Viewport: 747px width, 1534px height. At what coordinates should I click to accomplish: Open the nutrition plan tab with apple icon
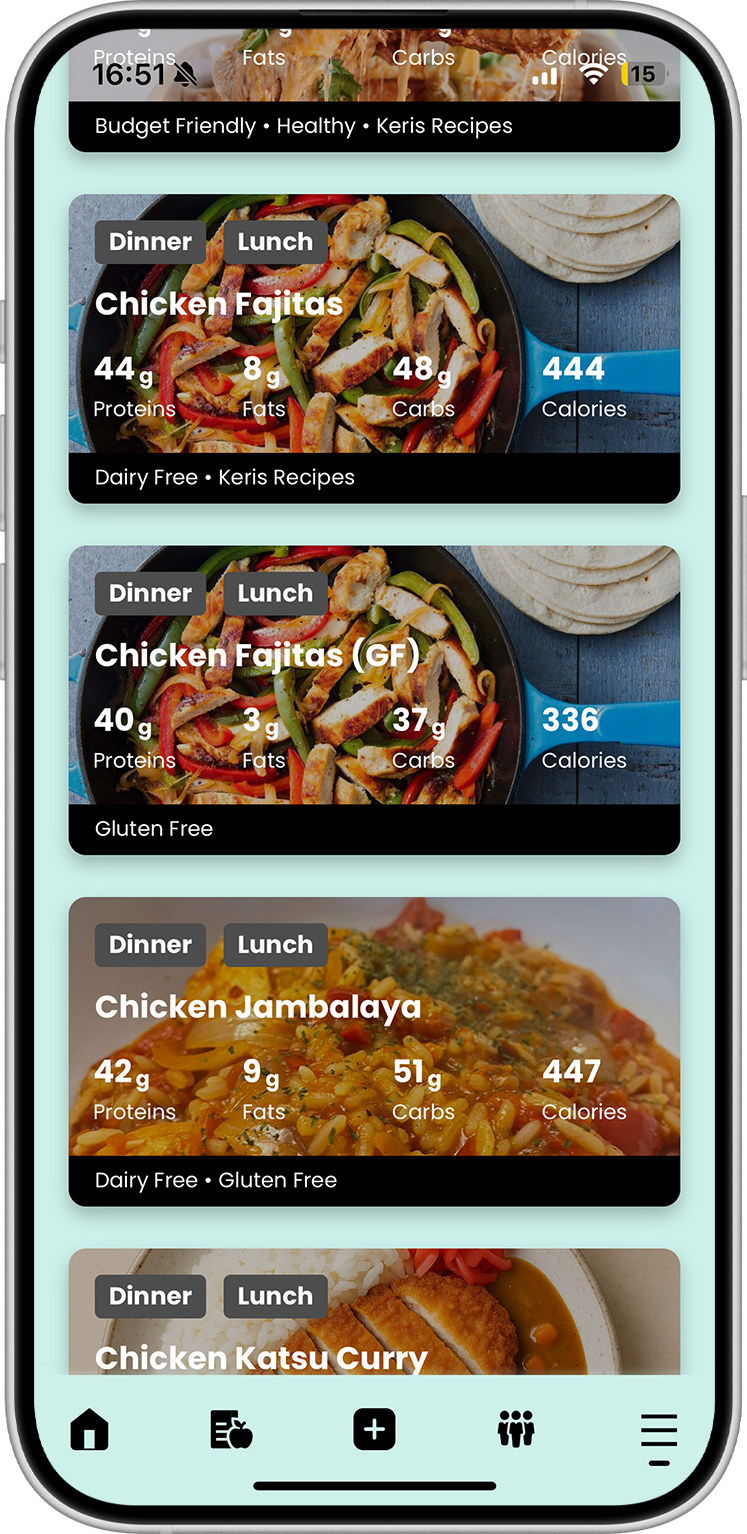(x=231, y=1430)
